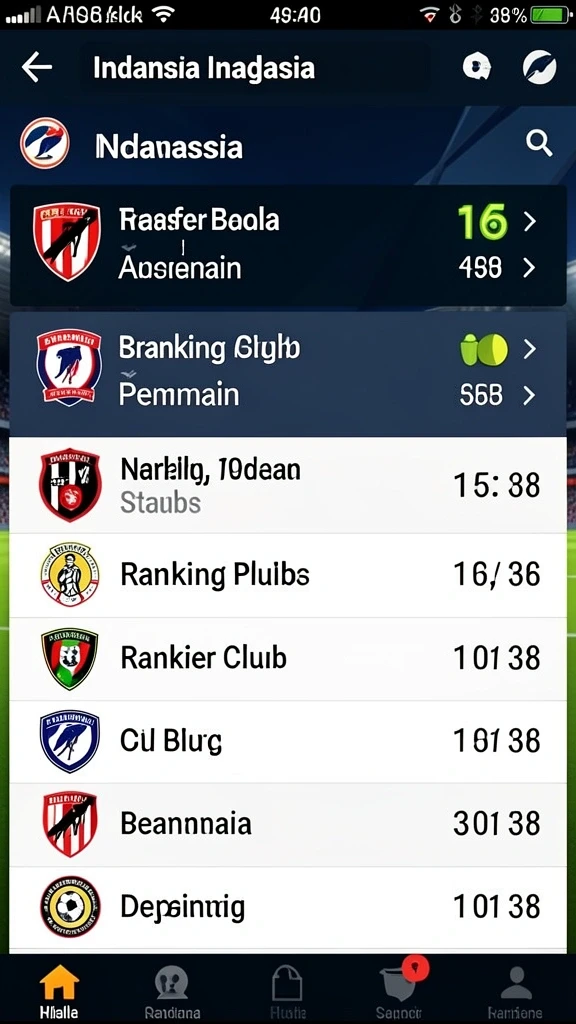Switch to the Randiana tab
Image resolution: width=576 pixels, height=1024 pixels.
172,991
